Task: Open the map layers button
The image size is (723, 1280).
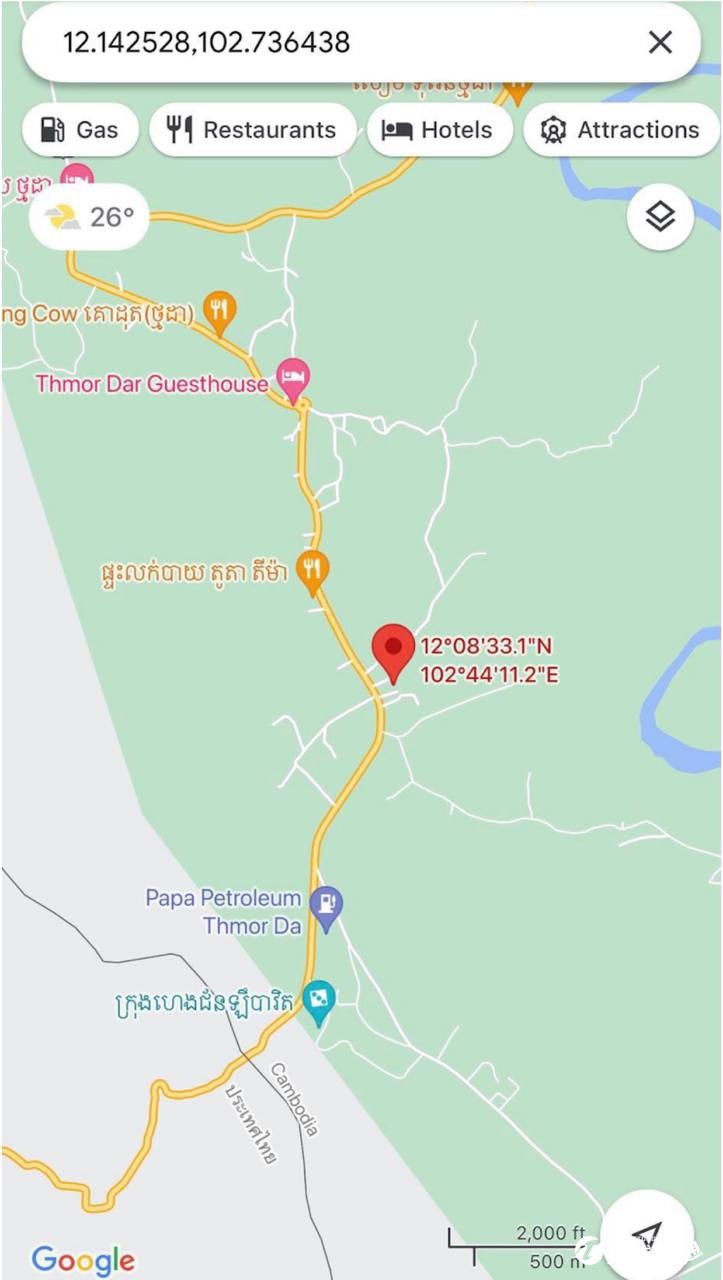Action: pyautogui.click(x=660, y=216)
